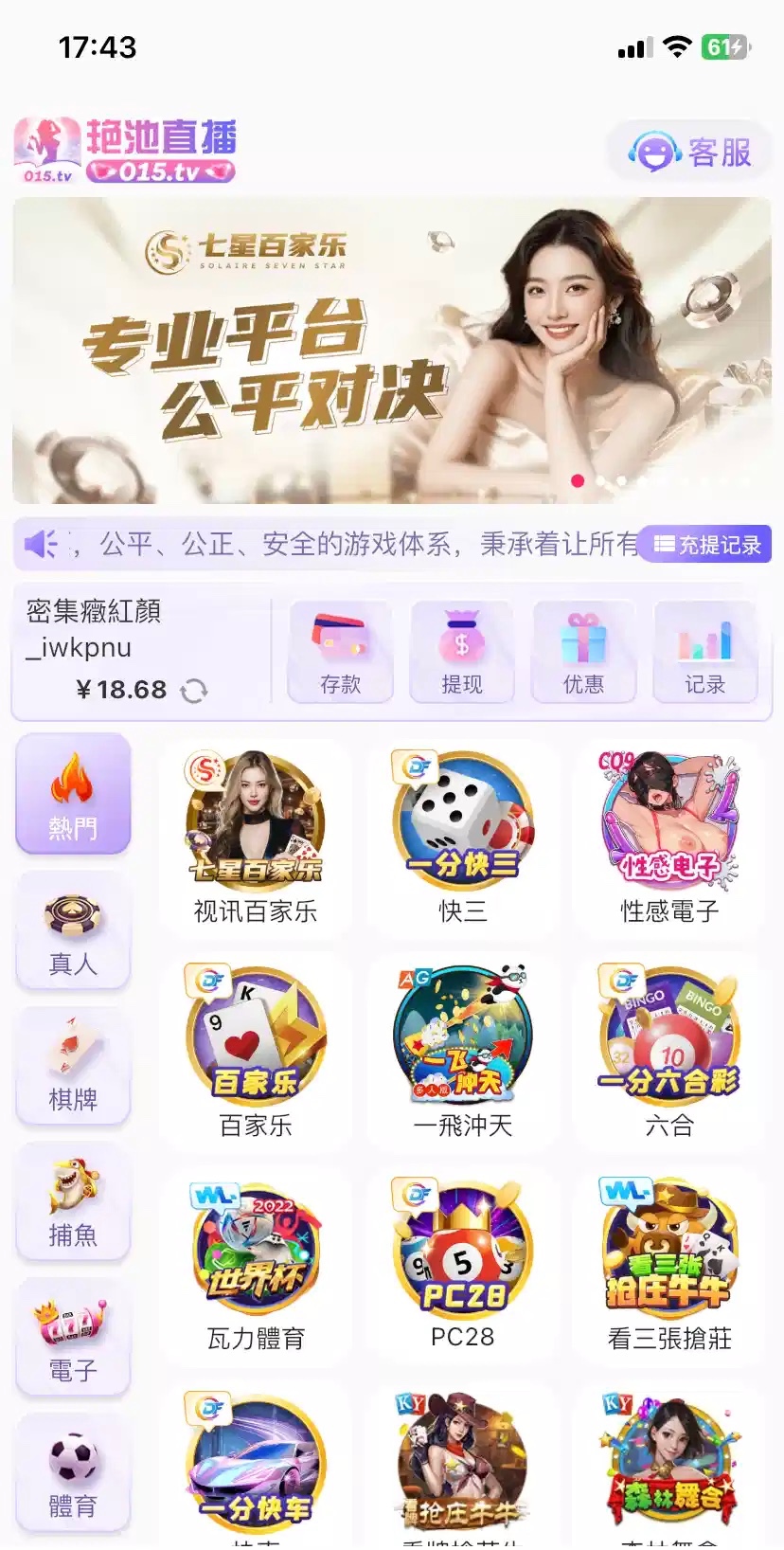
Task: Open 客服 customer service
Action: click(690, 152)
